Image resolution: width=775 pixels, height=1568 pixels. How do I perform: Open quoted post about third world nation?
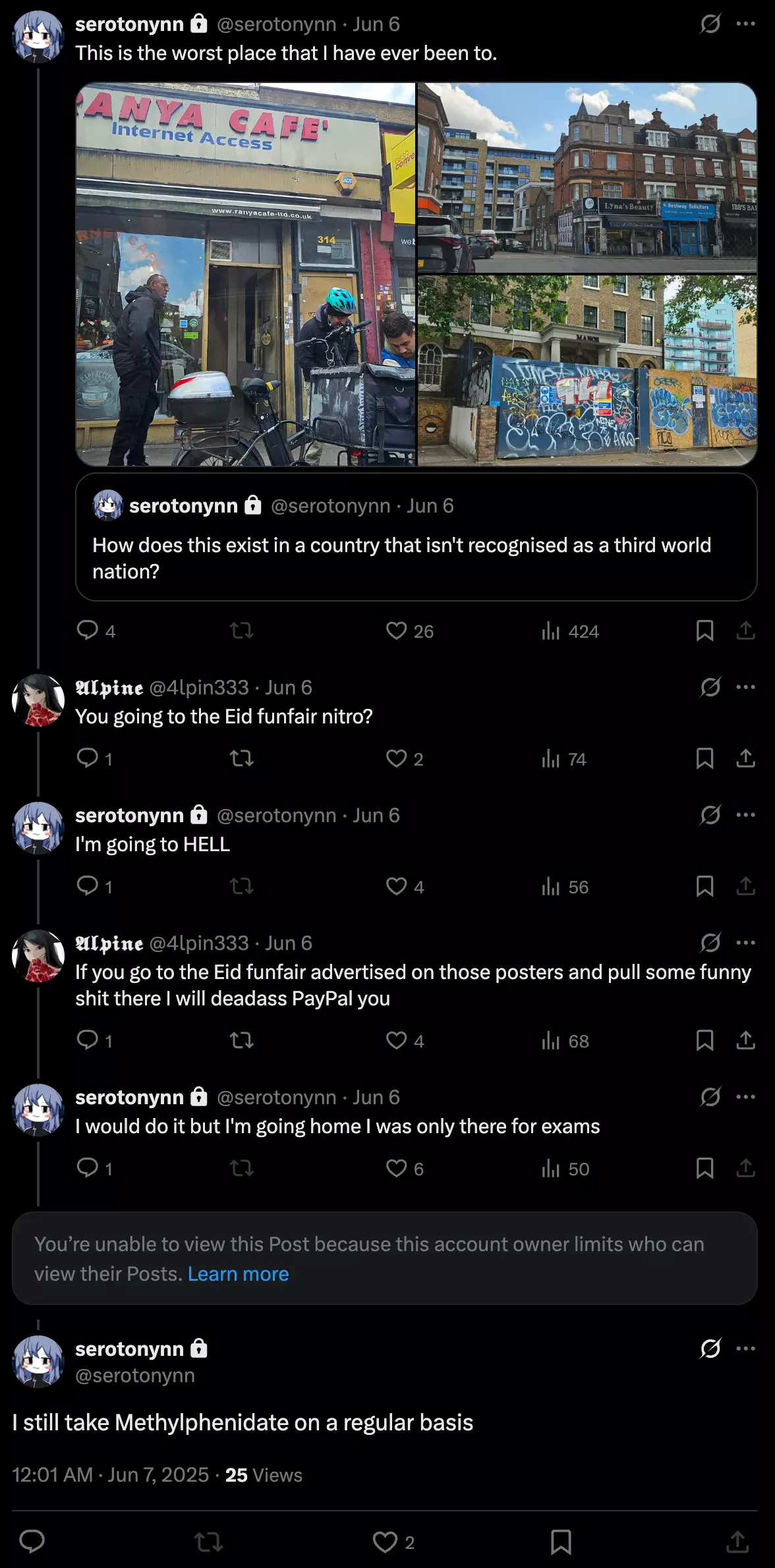(416, 537)
